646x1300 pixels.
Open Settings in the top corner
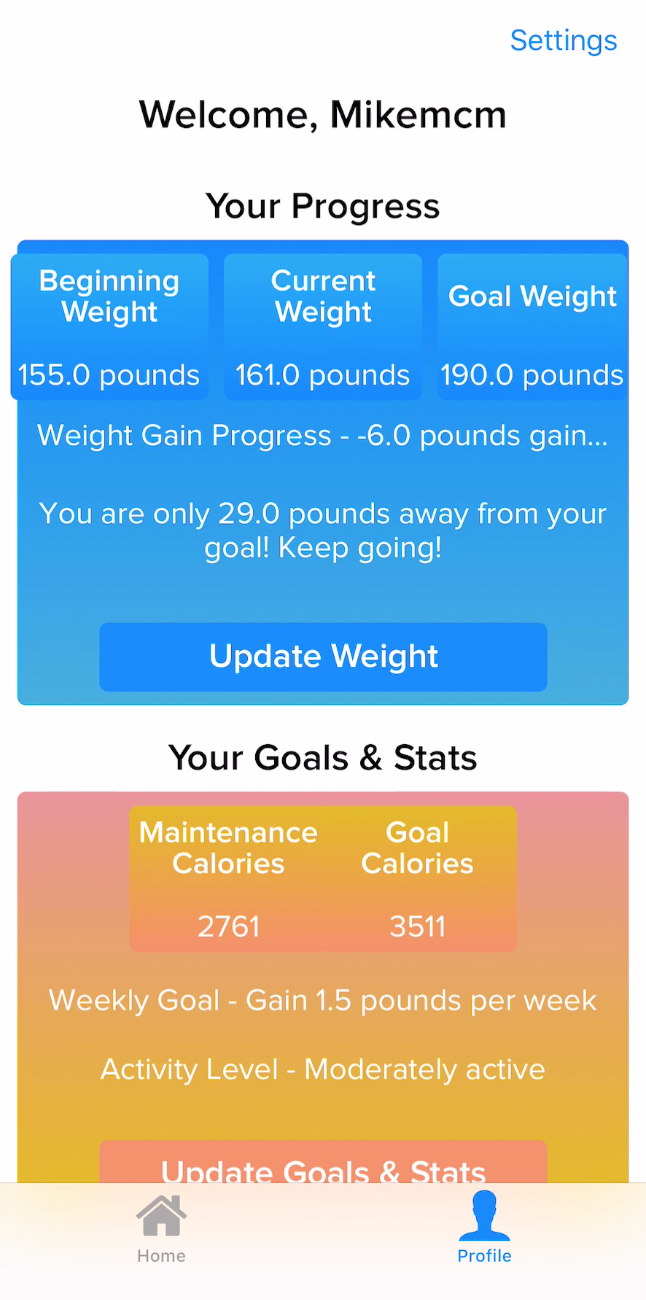[x=563, y=40]
